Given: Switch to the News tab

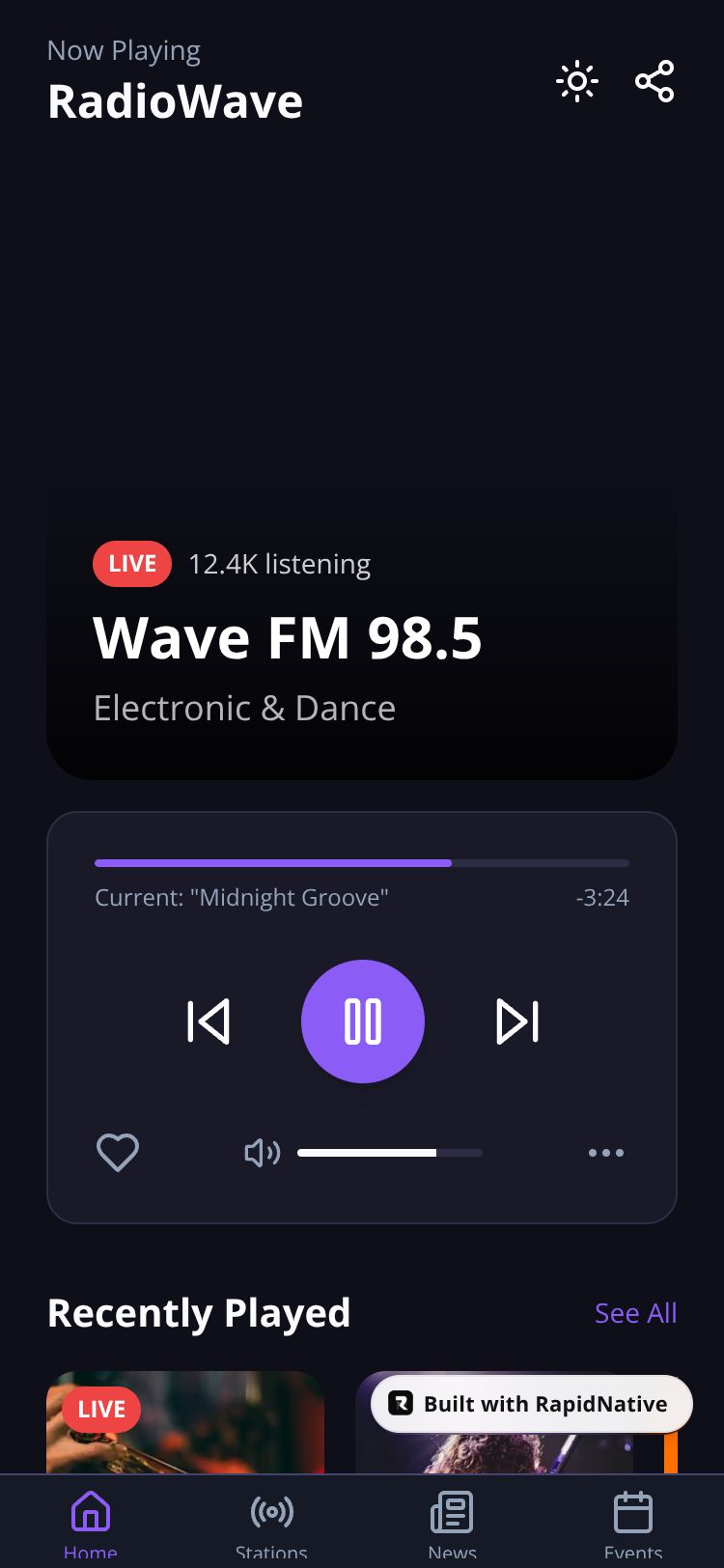Looking at the screenshot, I should tap(452, 1523).
